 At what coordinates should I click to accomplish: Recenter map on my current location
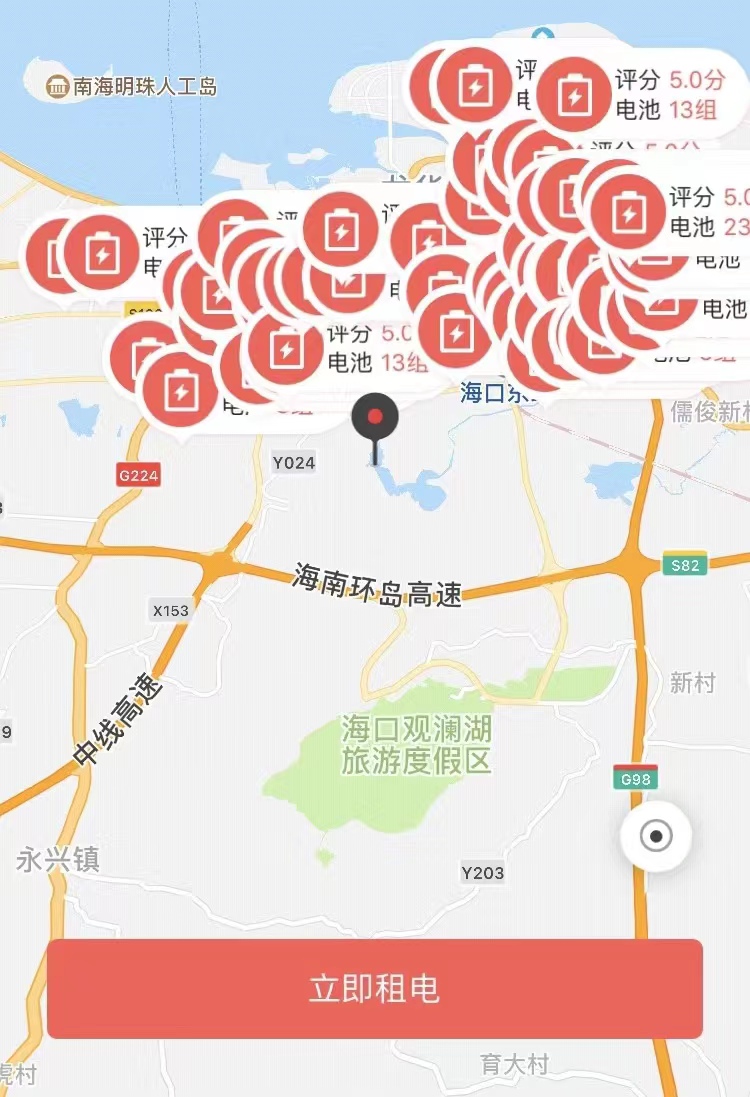pyautogui.click(x=655, y=836)
